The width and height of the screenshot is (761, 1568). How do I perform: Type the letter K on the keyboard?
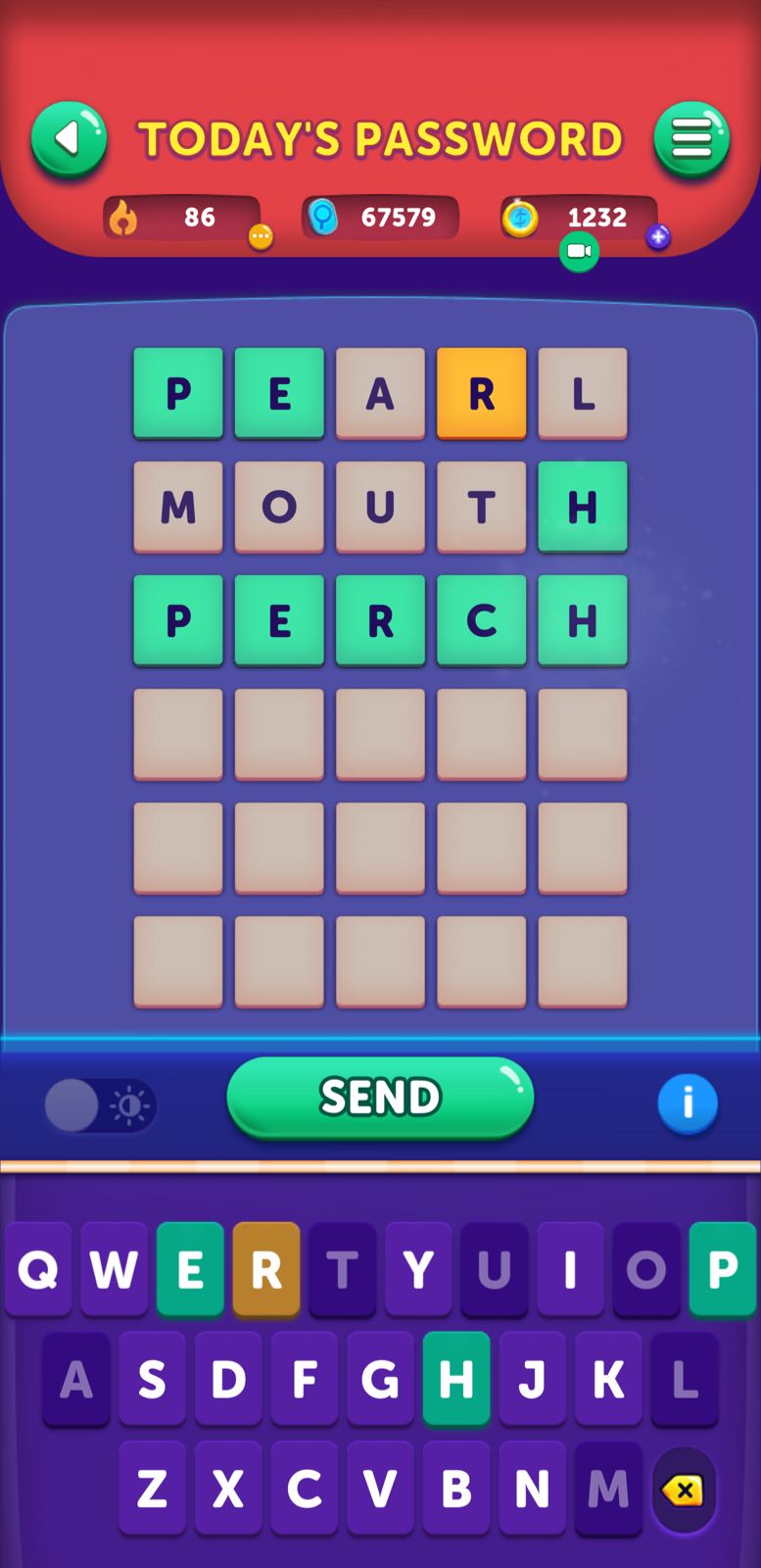608,1380
